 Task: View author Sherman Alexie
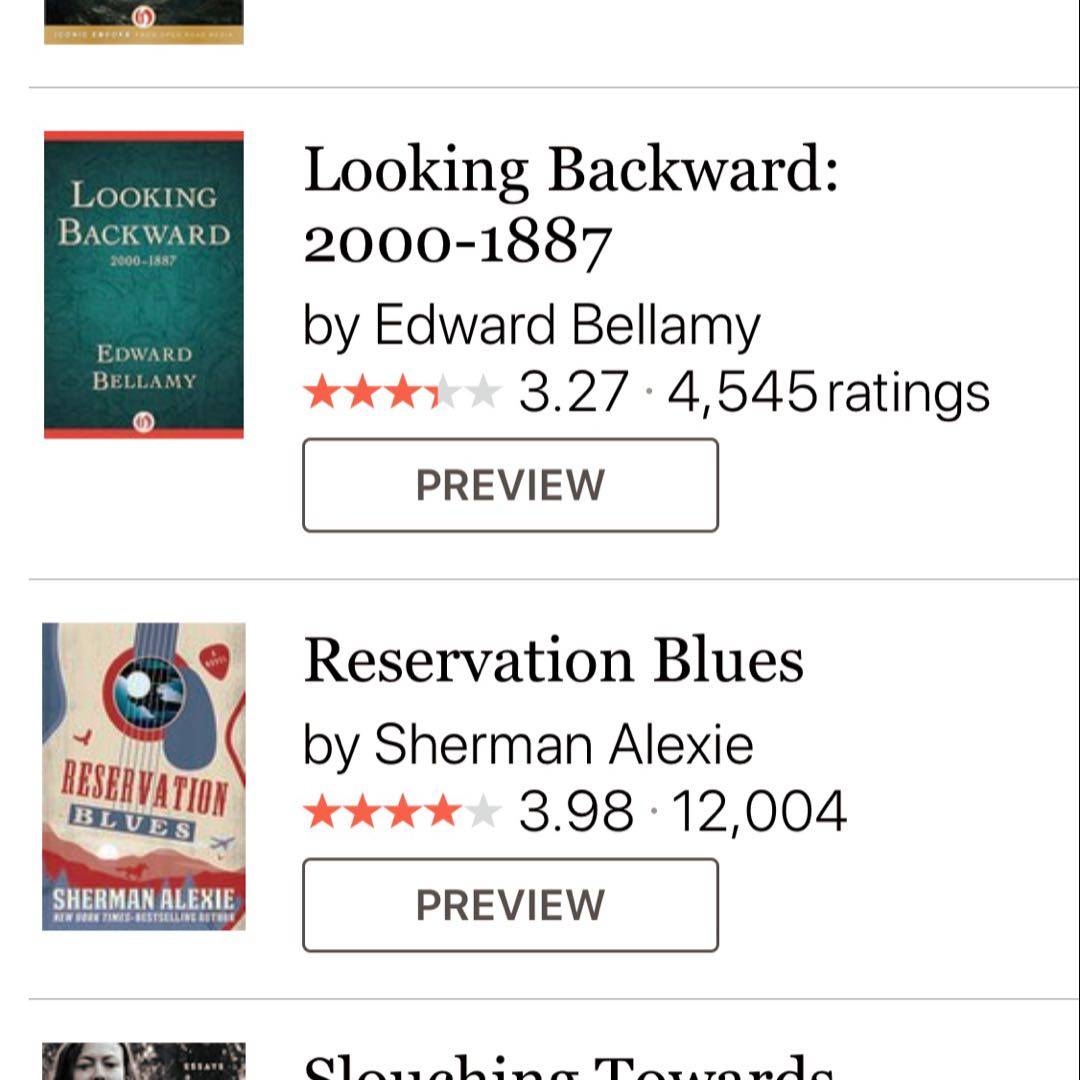pos(563,745)
